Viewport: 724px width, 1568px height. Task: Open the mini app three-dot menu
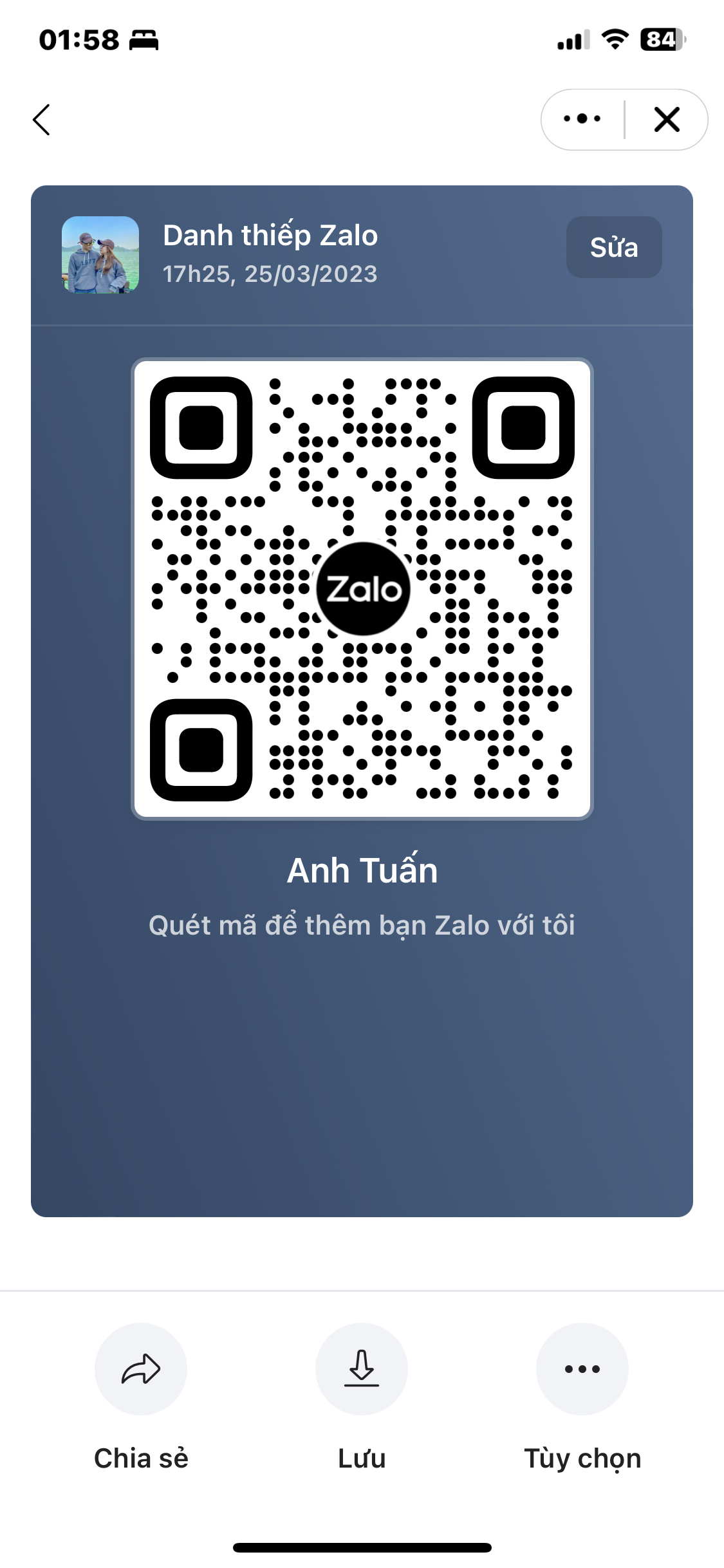582,119
